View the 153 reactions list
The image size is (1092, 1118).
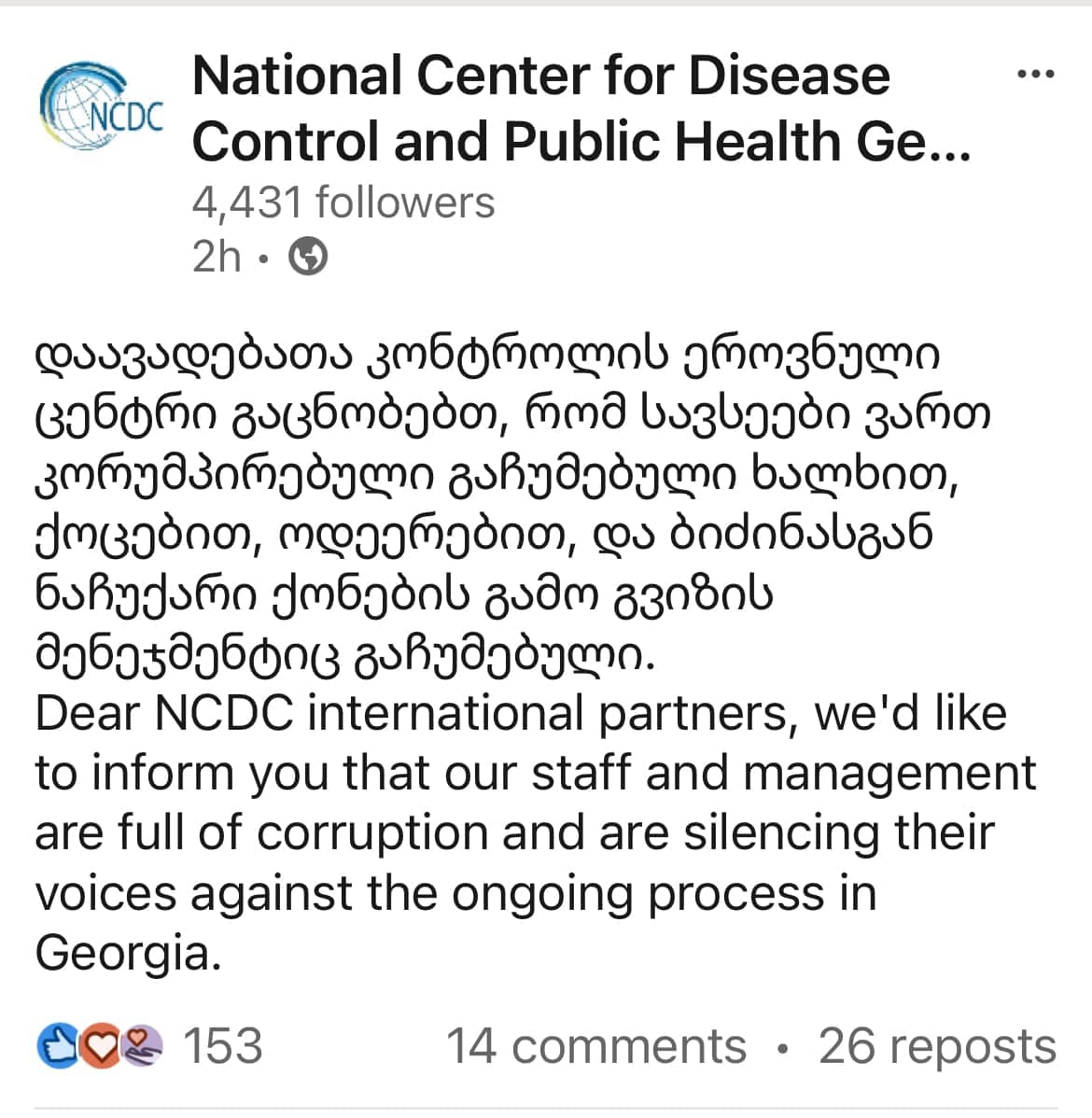[149, 1046]
